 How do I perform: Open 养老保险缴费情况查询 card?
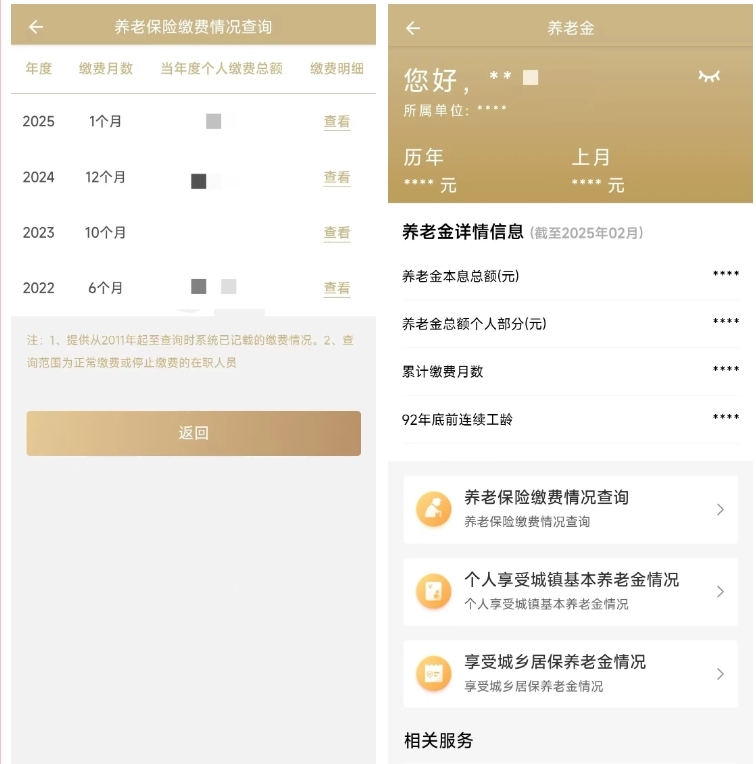570,509
